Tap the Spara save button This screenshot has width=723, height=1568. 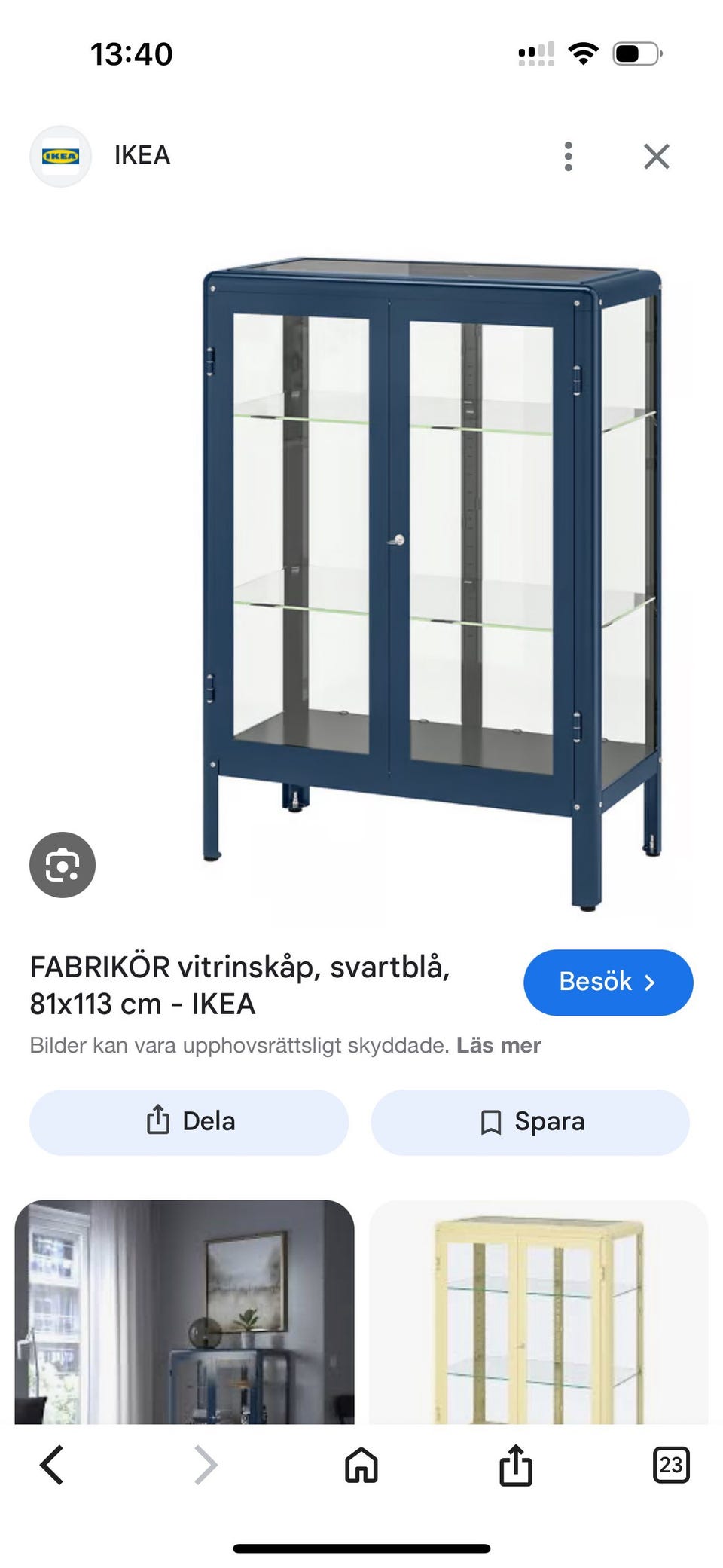[x=530, y=1121]
